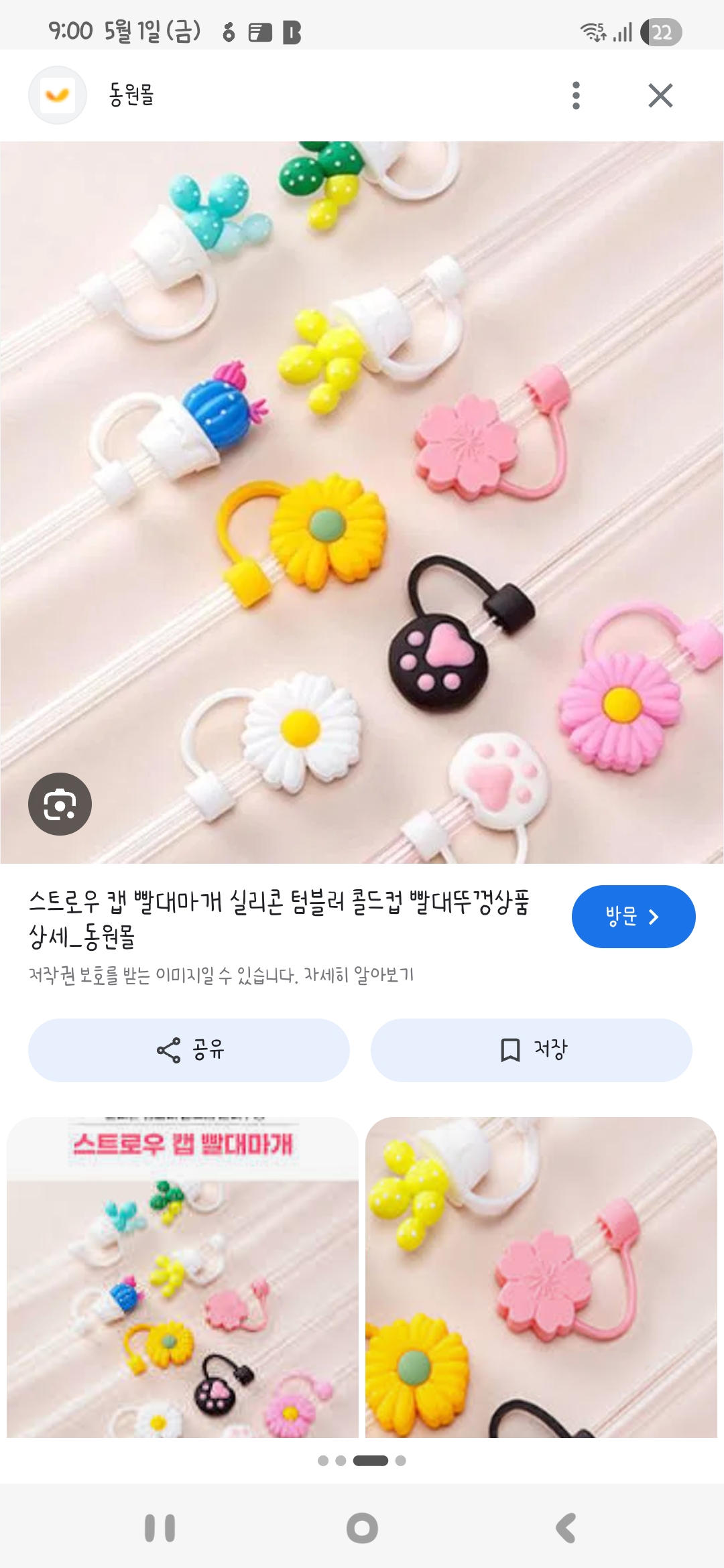Image resolution: width=724 pixels, height=1568 pixels.
Task: Go back using system back button
Action: click(x=566, y=1528)
